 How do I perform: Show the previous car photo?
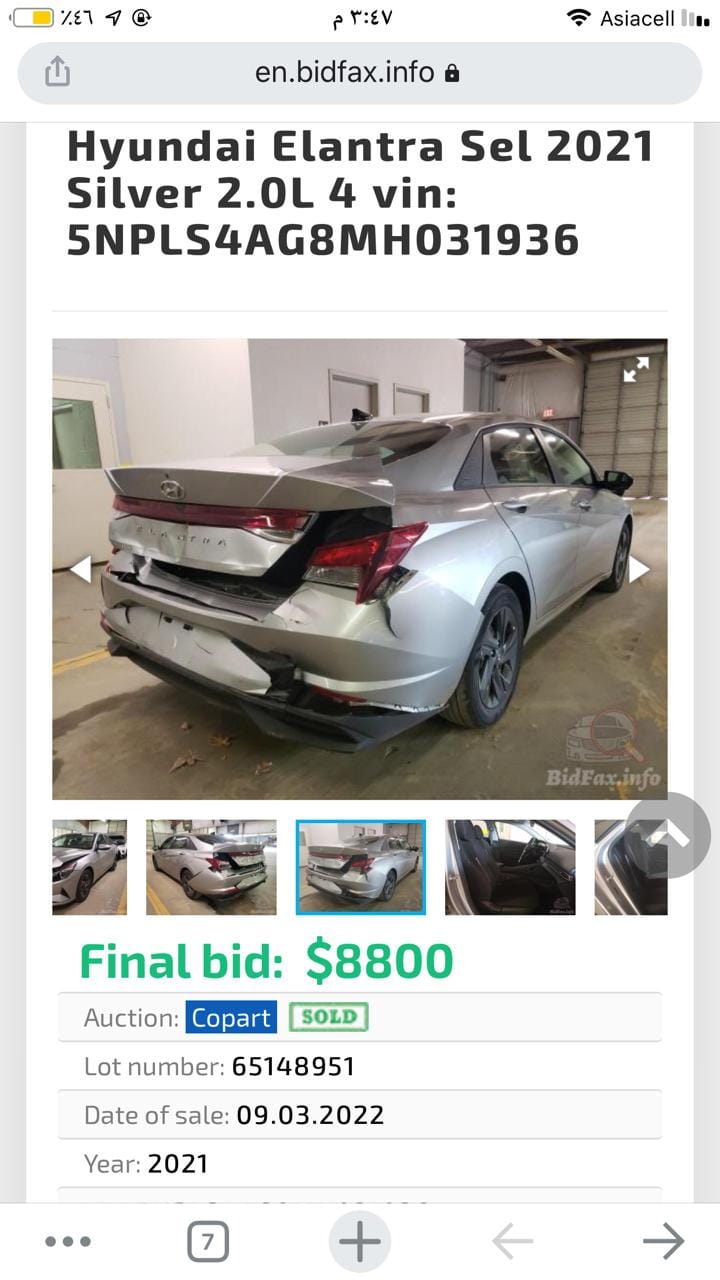[x=80, y=568]
